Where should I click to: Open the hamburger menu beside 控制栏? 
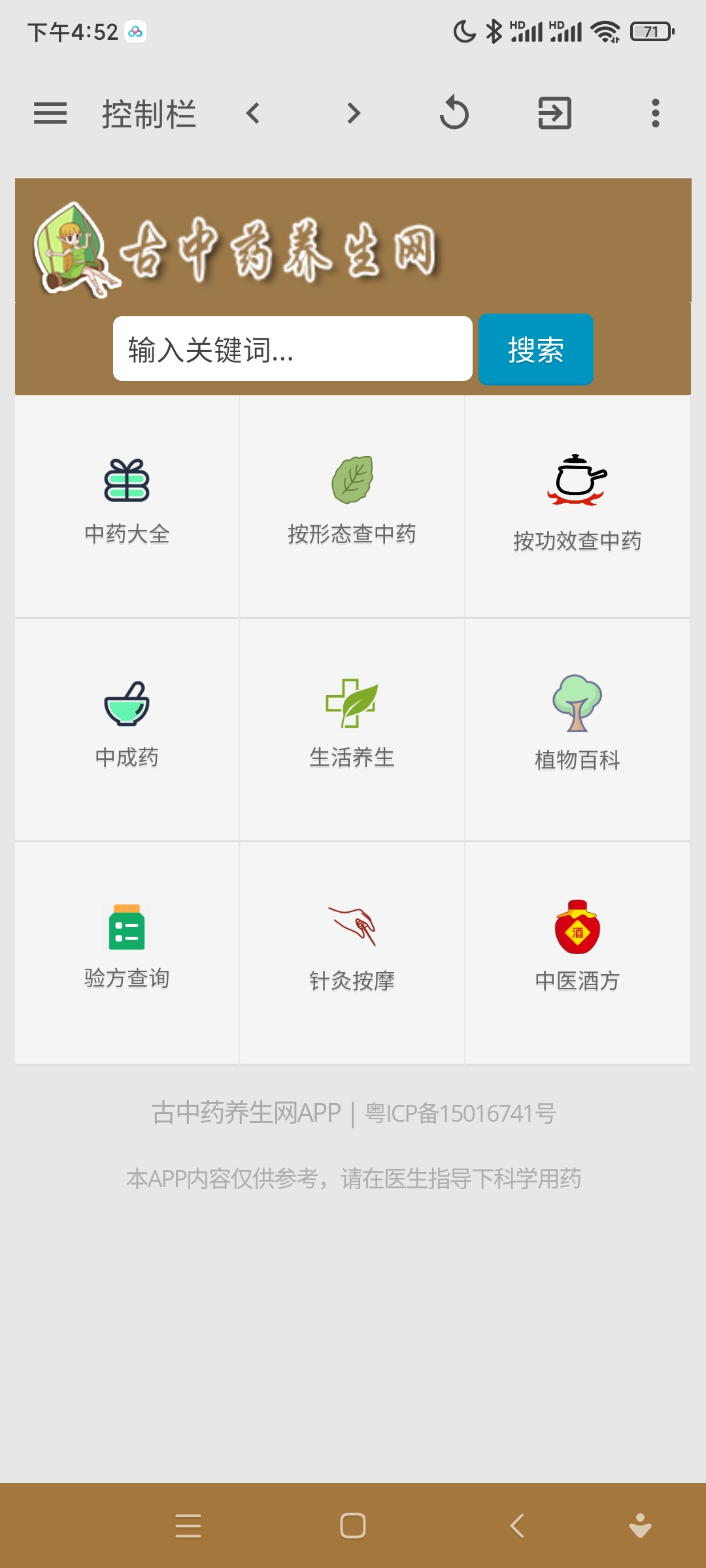pyautogui.click(x=50, y=112)
